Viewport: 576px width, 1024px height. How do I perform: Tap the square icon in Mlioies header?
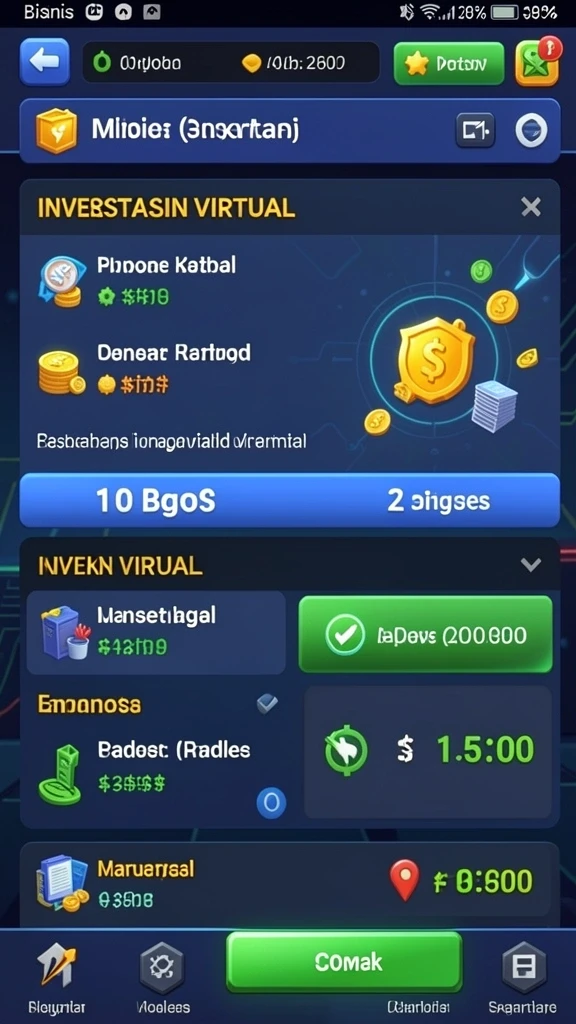tap(475, 131)
